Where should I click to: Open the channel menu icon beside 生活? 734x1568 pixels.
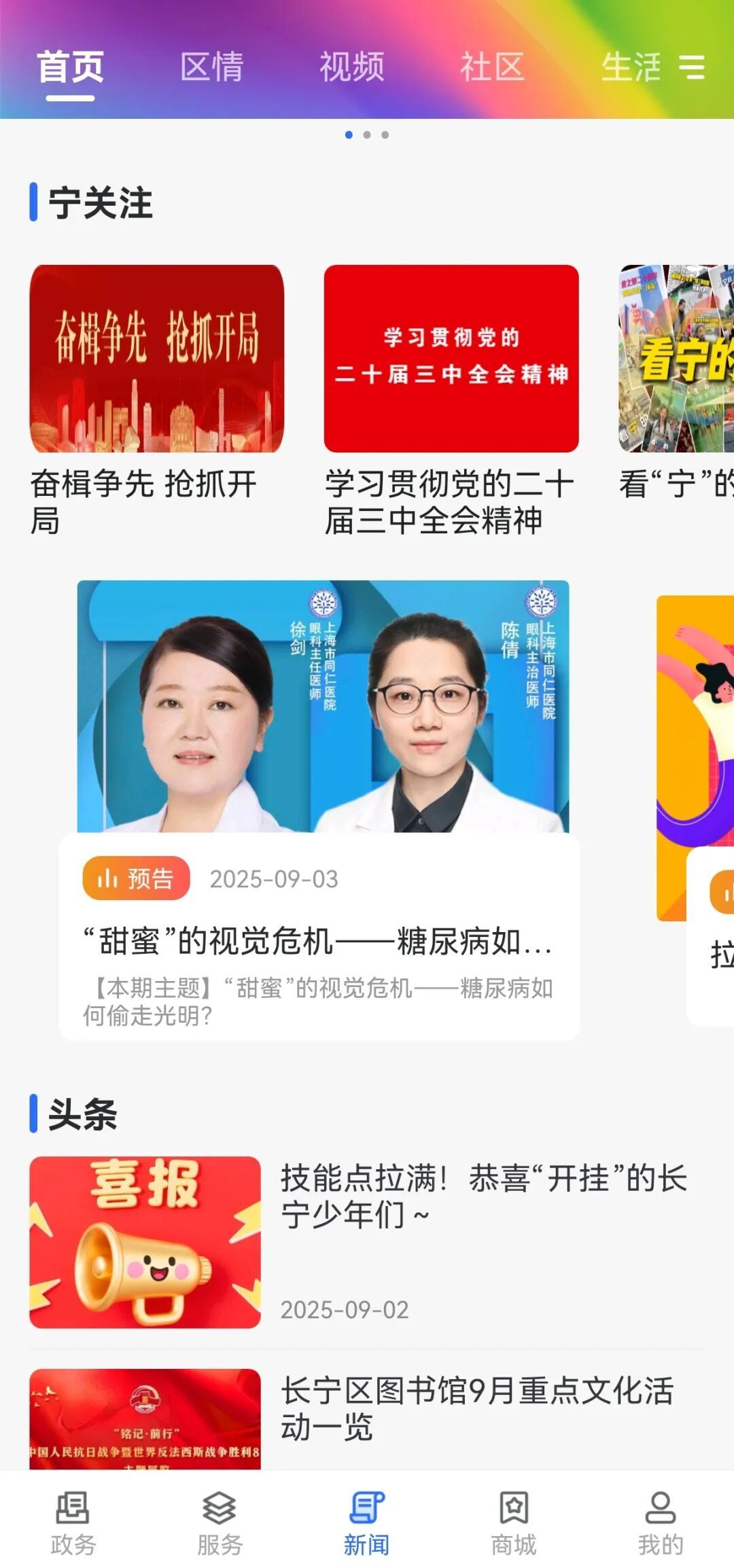692,67
